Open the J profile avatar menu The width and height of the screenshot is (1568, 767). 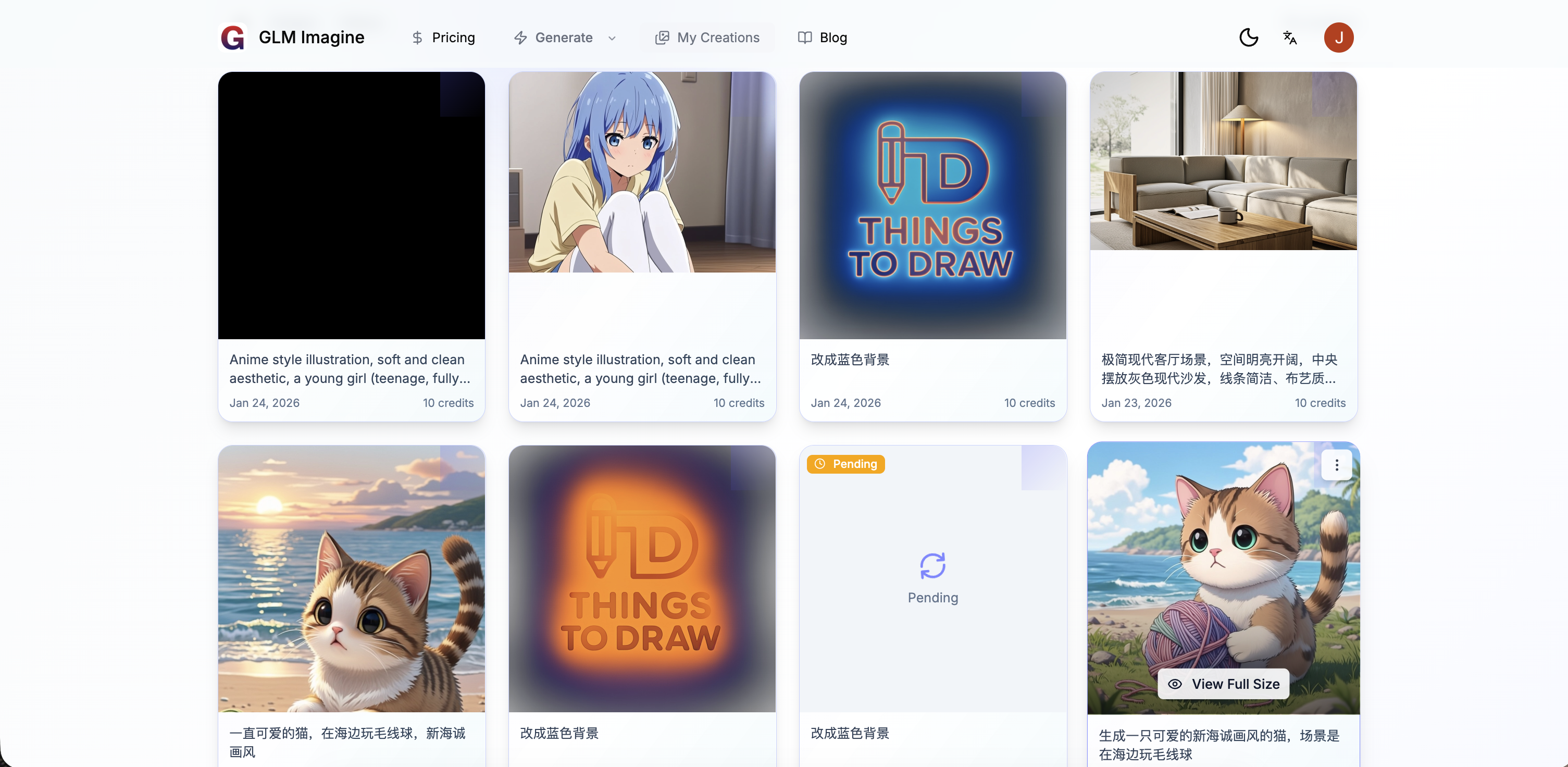[x=1338, y=38]
